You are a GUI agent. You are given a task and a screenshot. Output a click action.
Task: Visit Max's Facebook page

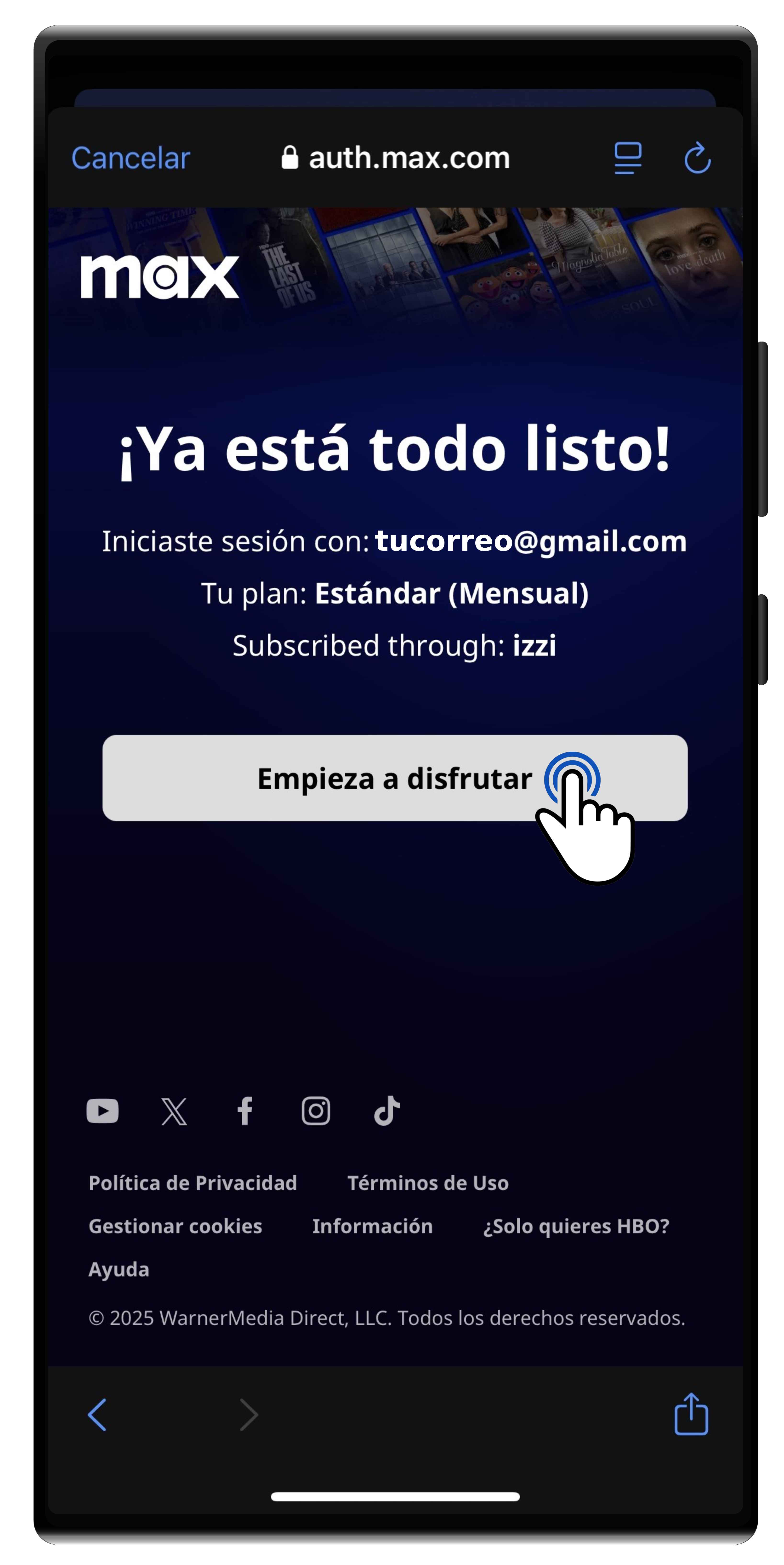(x=245, y=1111)
